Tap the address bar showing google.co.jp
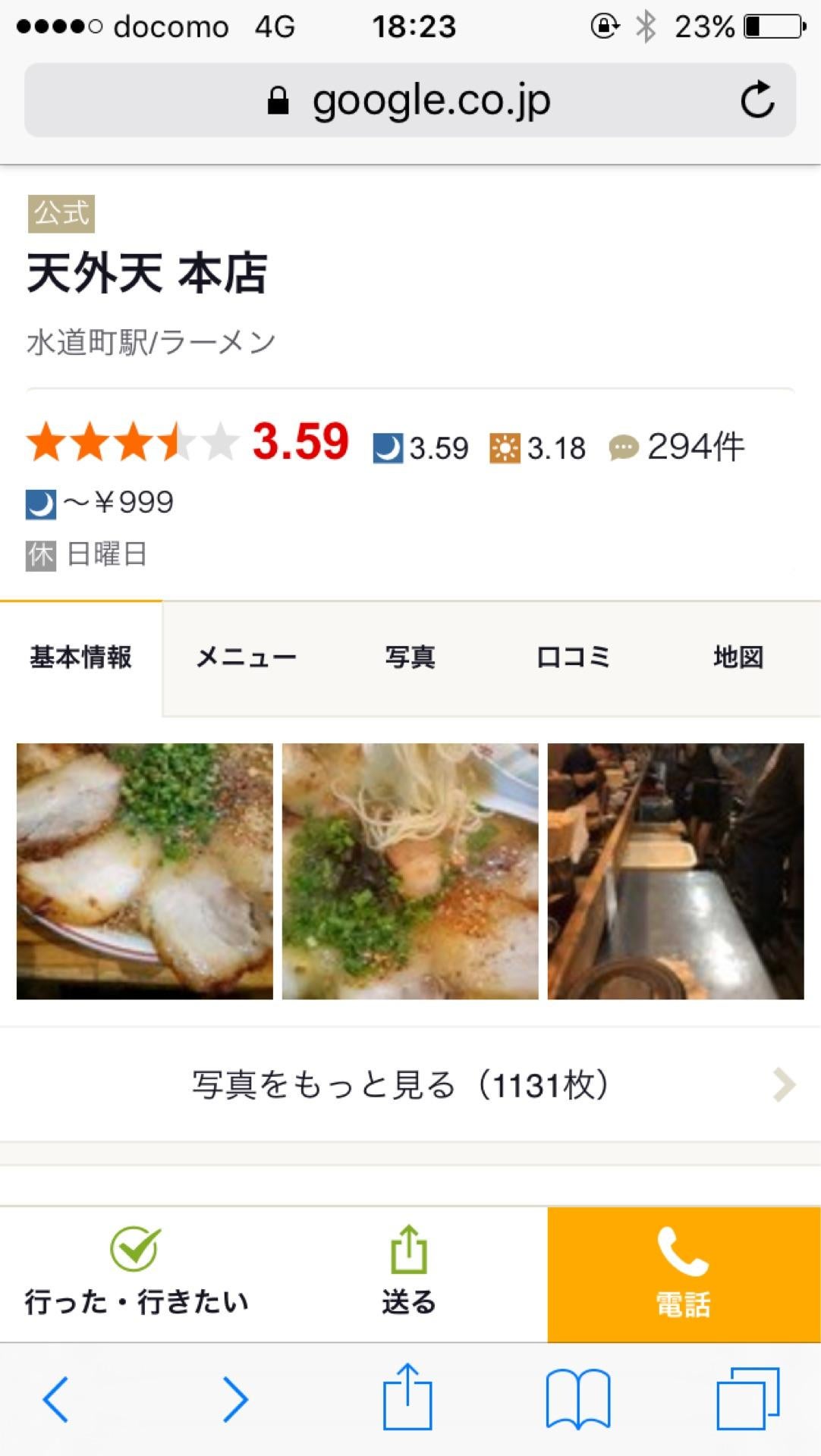821x1456 pixels. [x=433, y=99]
